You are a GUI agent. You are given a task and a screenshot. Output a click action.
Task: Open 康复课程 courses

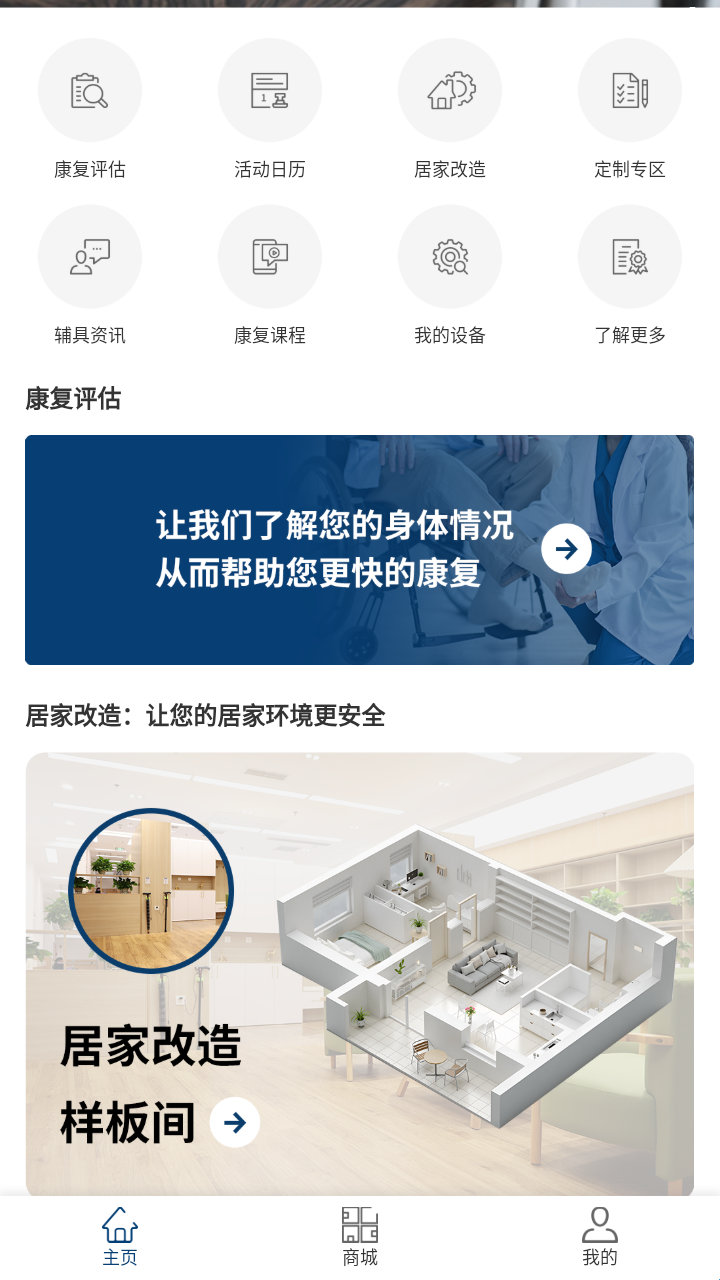click(270, 258)
